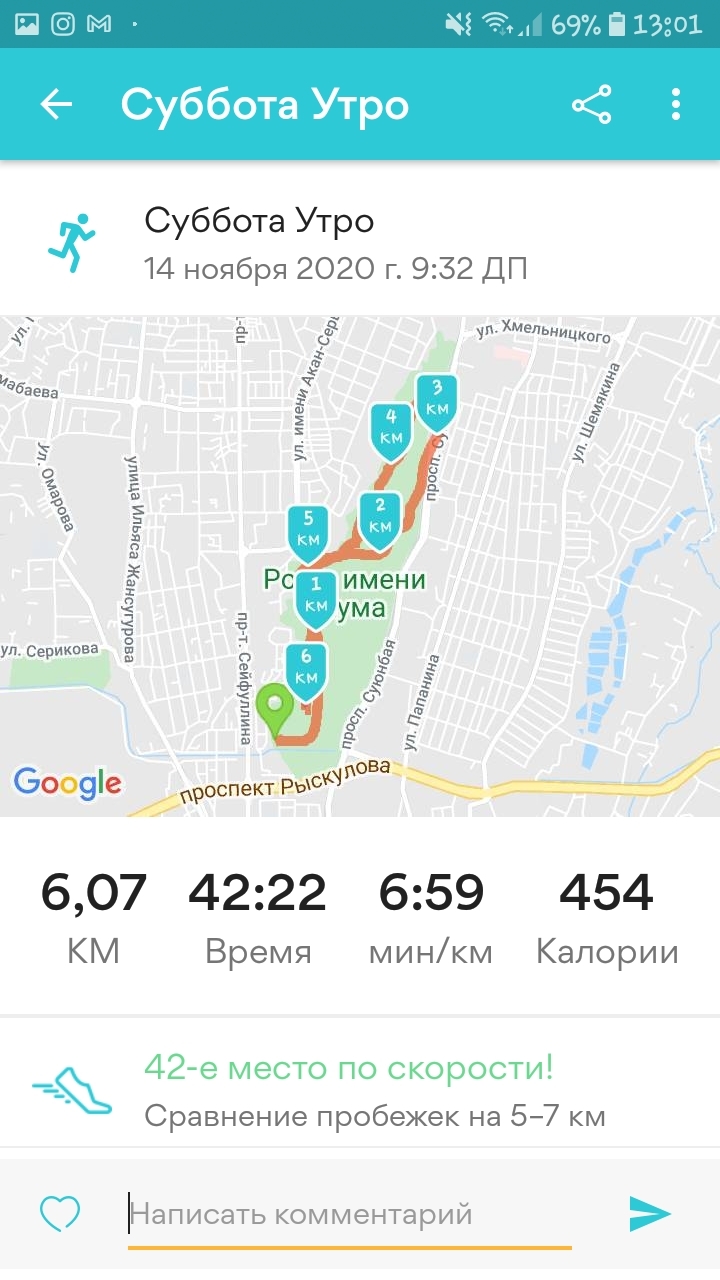
Task: Open the three-dot overflow menu
Action: (676, 105)
